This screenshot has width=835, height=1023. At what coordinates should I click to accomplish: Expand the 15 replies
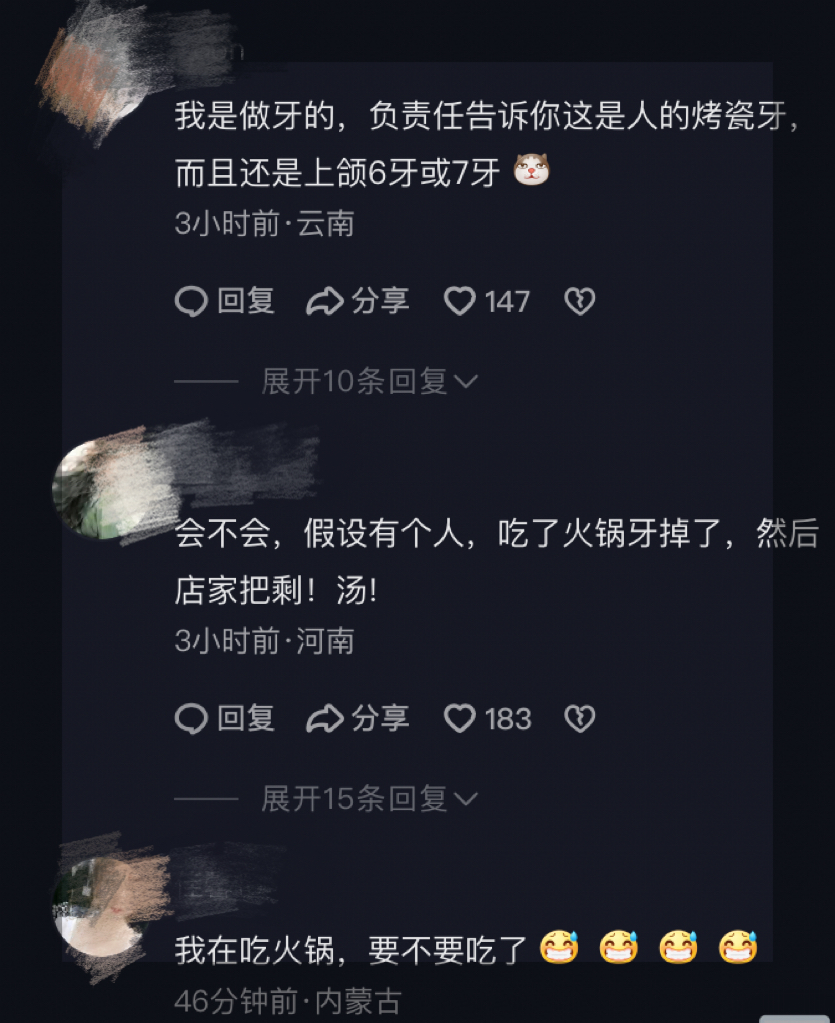tap(369, 798)
